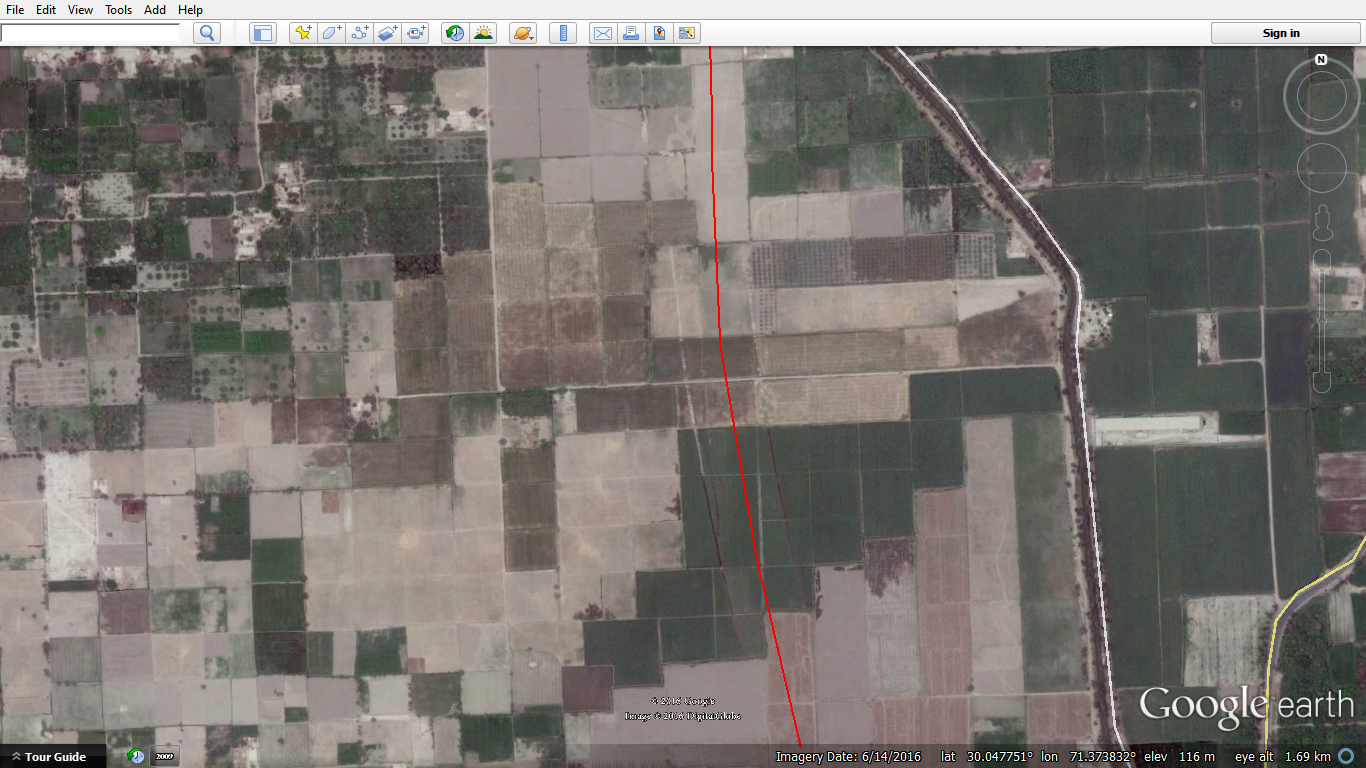The image size is (1366, 768).
Task: Toggle the sidebar panel
Action: tap(262, 33)
